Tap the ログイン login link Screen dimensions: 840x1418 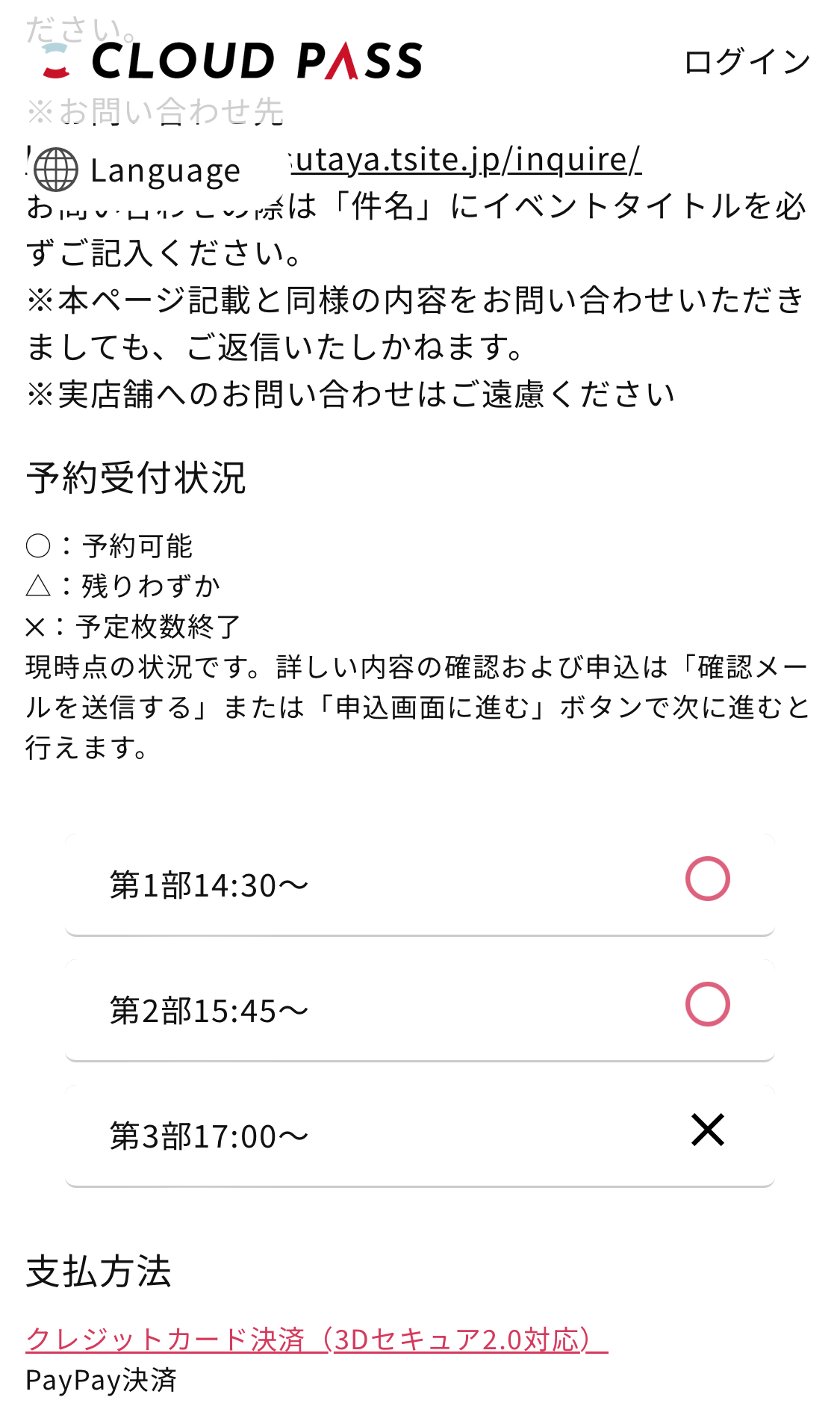point(746,62)
